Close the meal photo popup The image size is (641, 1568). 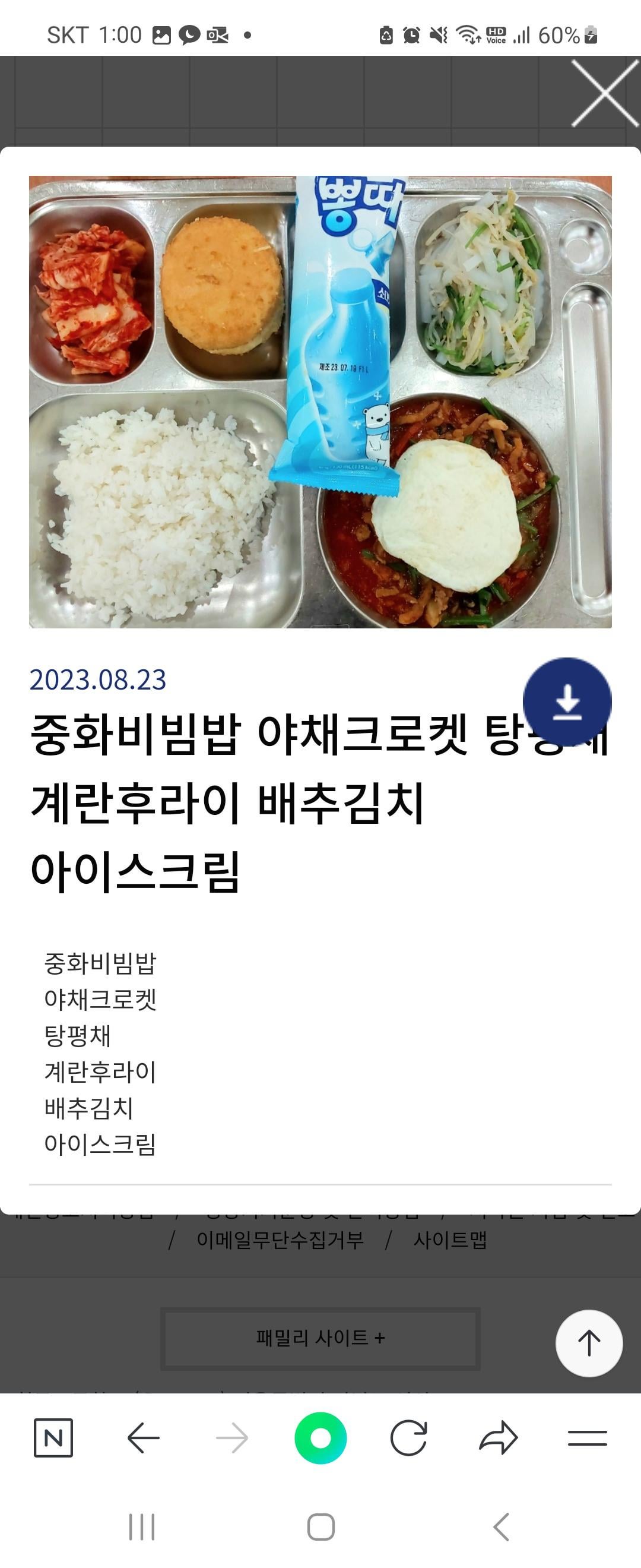point(605,94)
